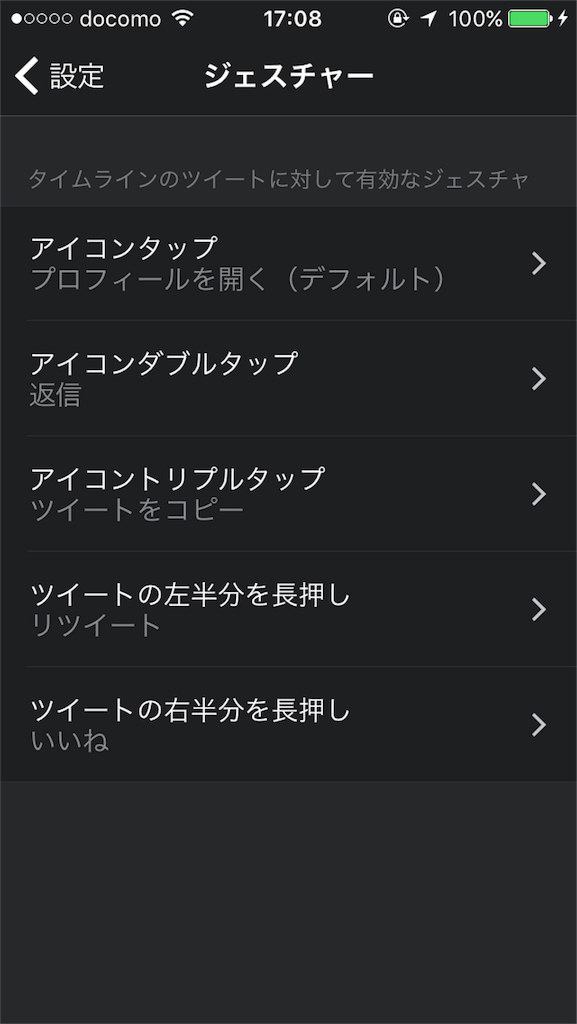The image size is (577, 1024).
Task: Open アイコントリプルタップ gesture setting
Action: click(x=288, y=494)
